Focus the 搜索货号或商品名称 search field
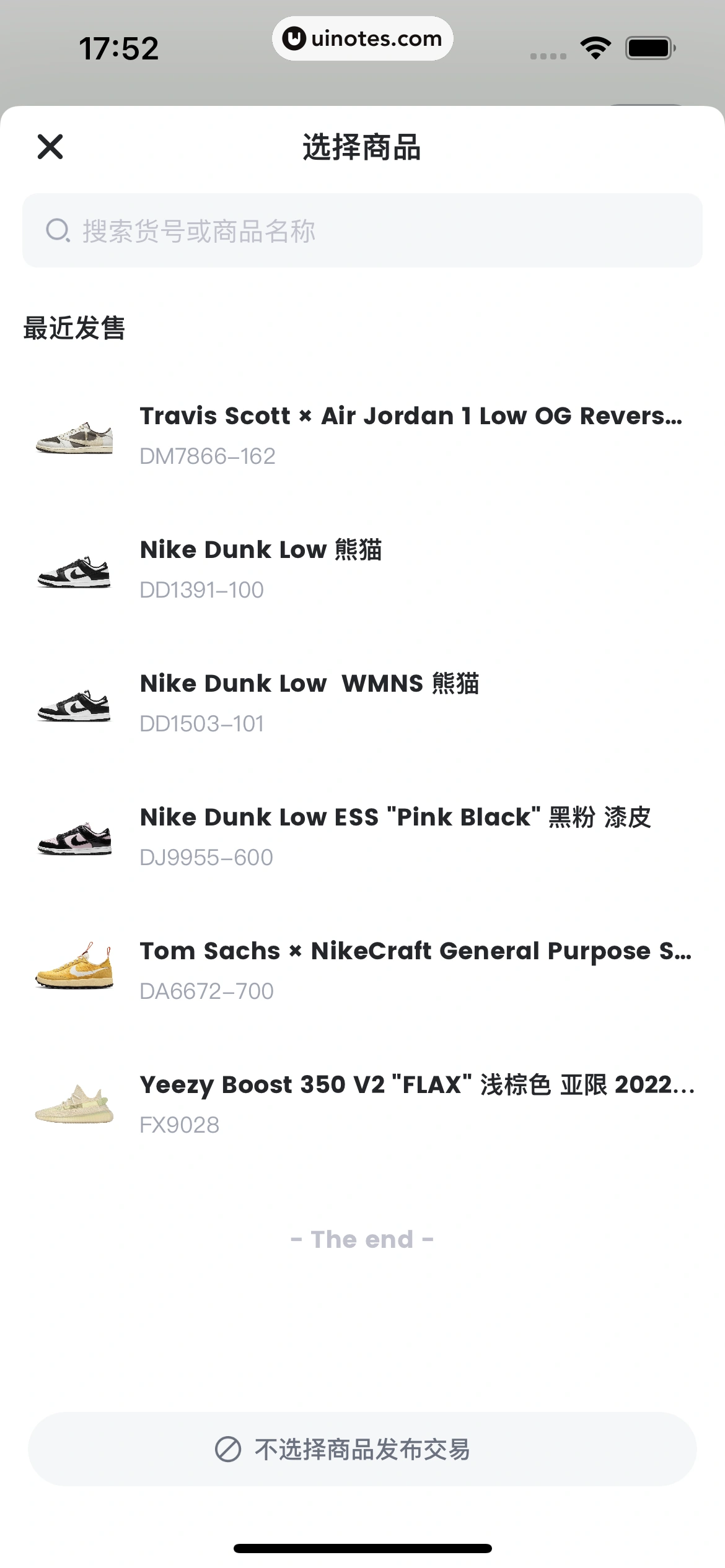Image resolution: width=725 pixels, height=1568 pixels. pyautogui.click(x=362, y=230)
